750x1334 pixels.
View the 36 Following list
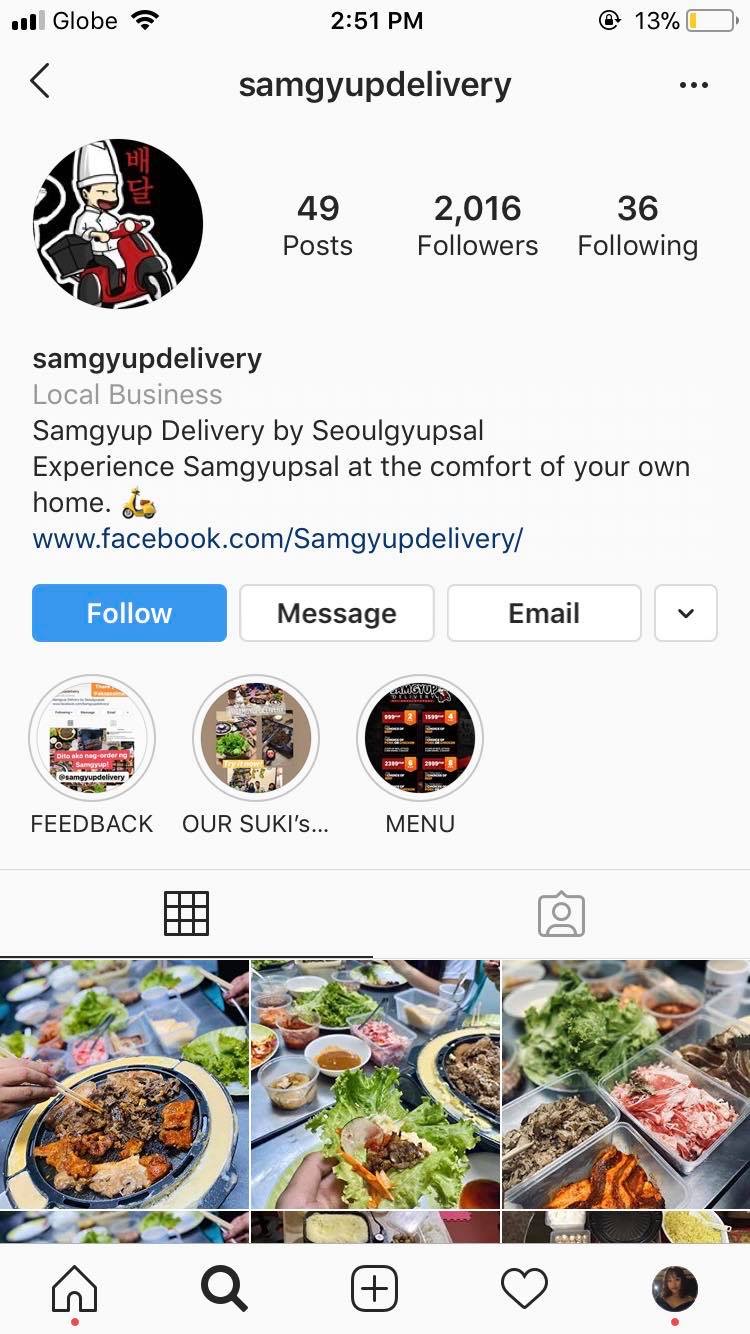point(637,225)
